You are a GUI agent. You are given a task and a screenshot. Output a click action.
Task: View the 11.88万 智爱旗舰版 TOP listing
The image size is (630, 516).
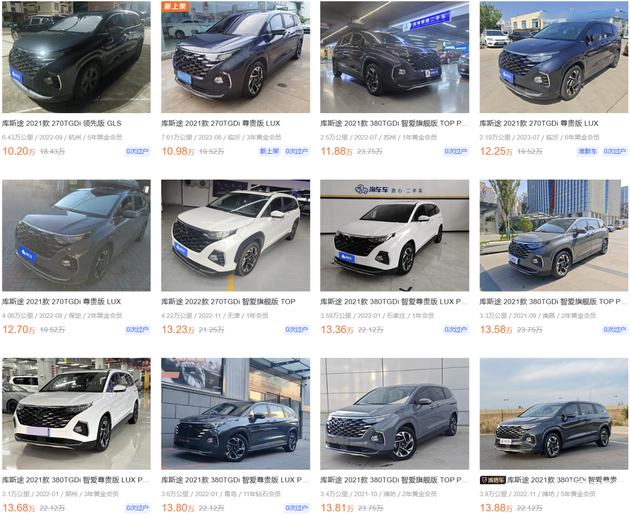pos(394,57)
